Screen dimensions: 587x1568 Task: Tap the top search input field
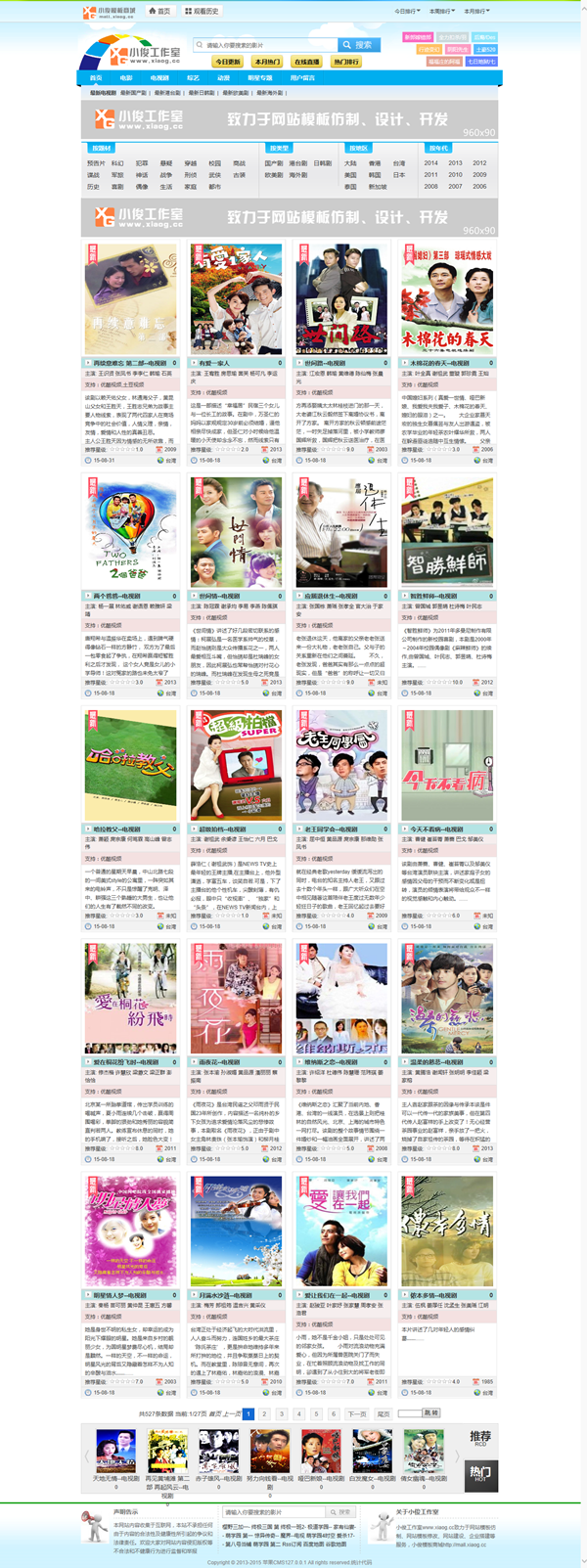[x=264, y=45]
